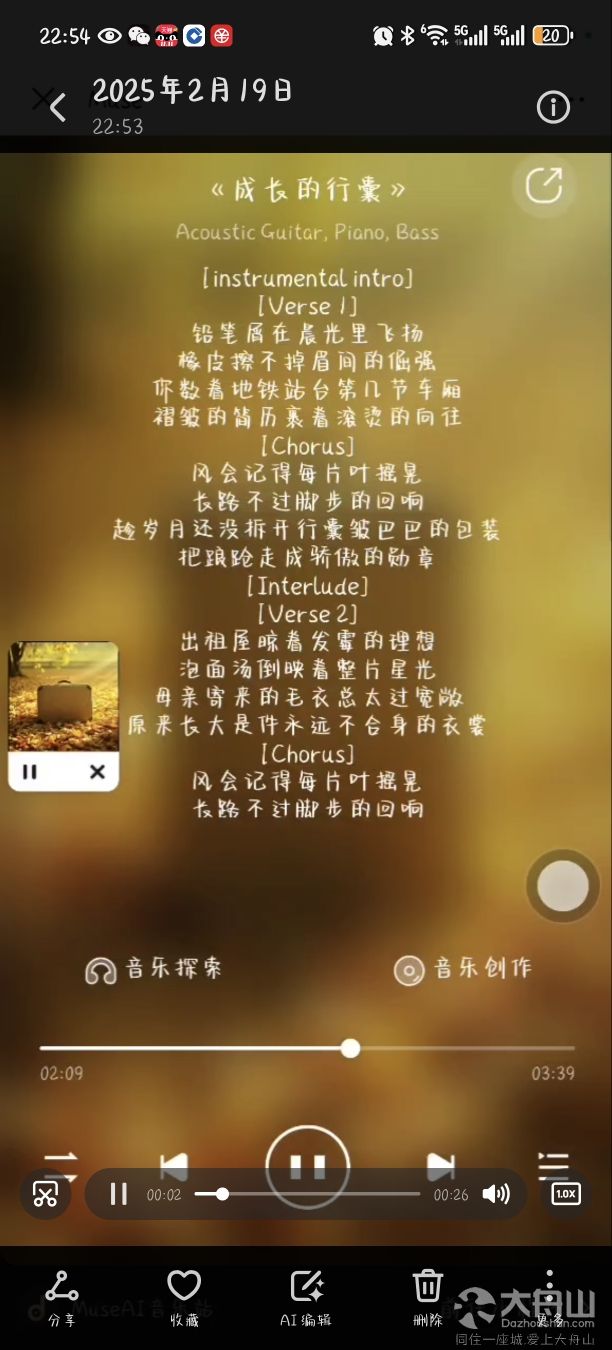Share this video via 分享

(x=62, y=1298)
